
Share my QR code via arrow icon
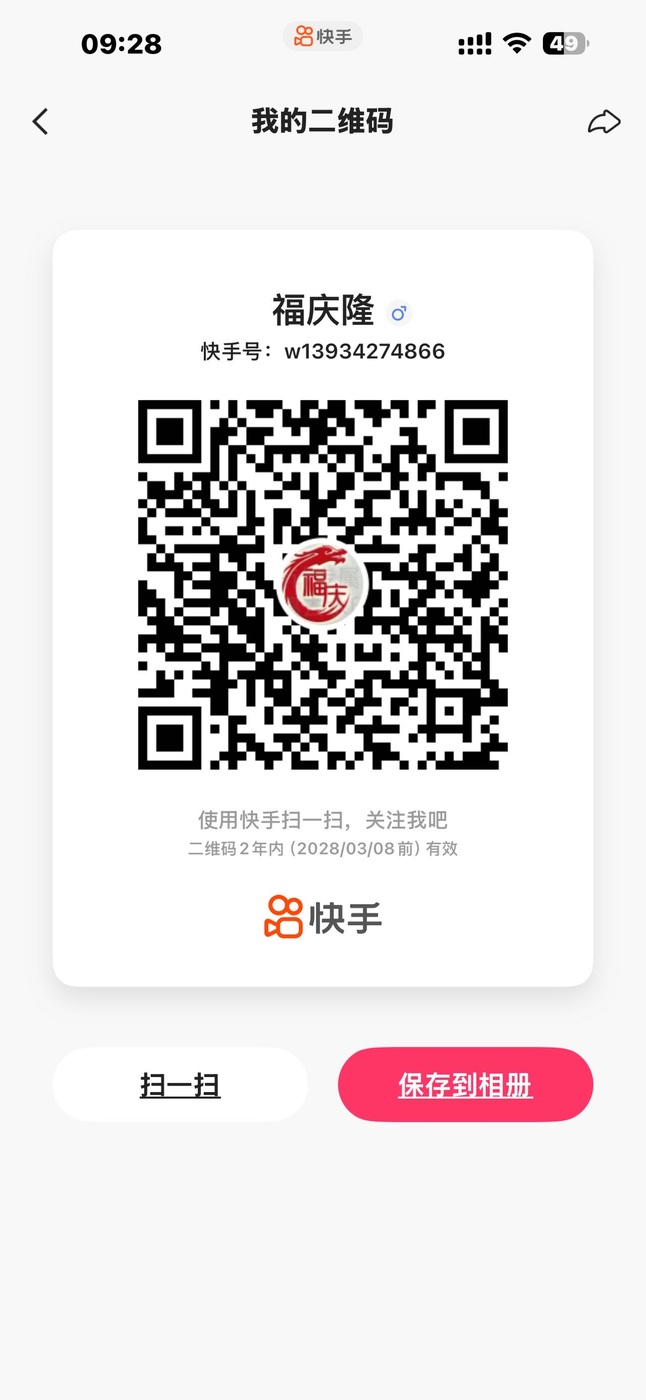(x=604, y=122)
